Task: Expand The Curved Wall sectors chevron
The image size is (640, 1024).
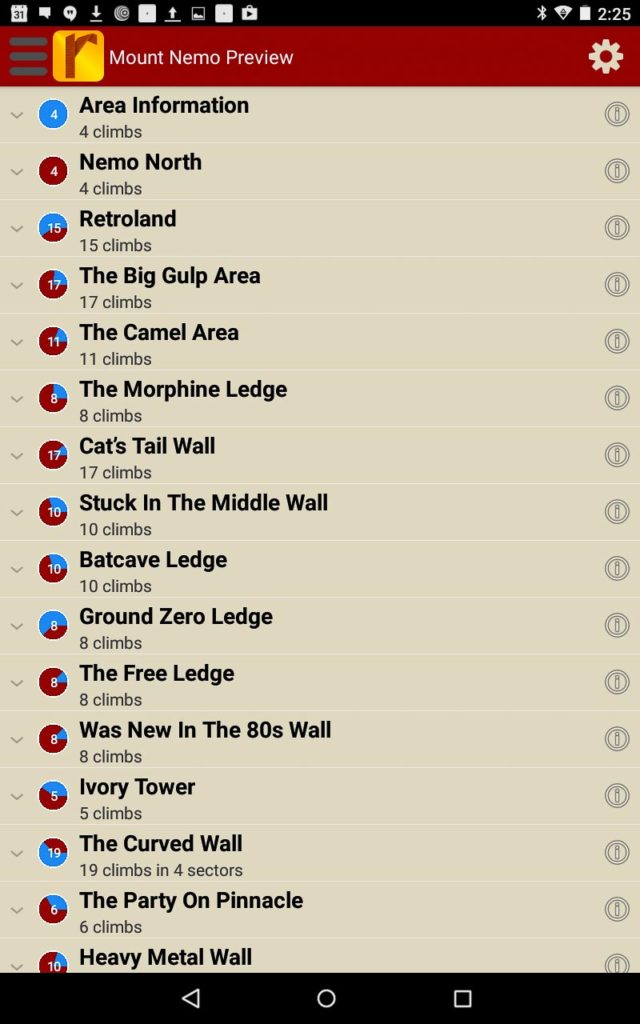Action: [x=17, y=853]
